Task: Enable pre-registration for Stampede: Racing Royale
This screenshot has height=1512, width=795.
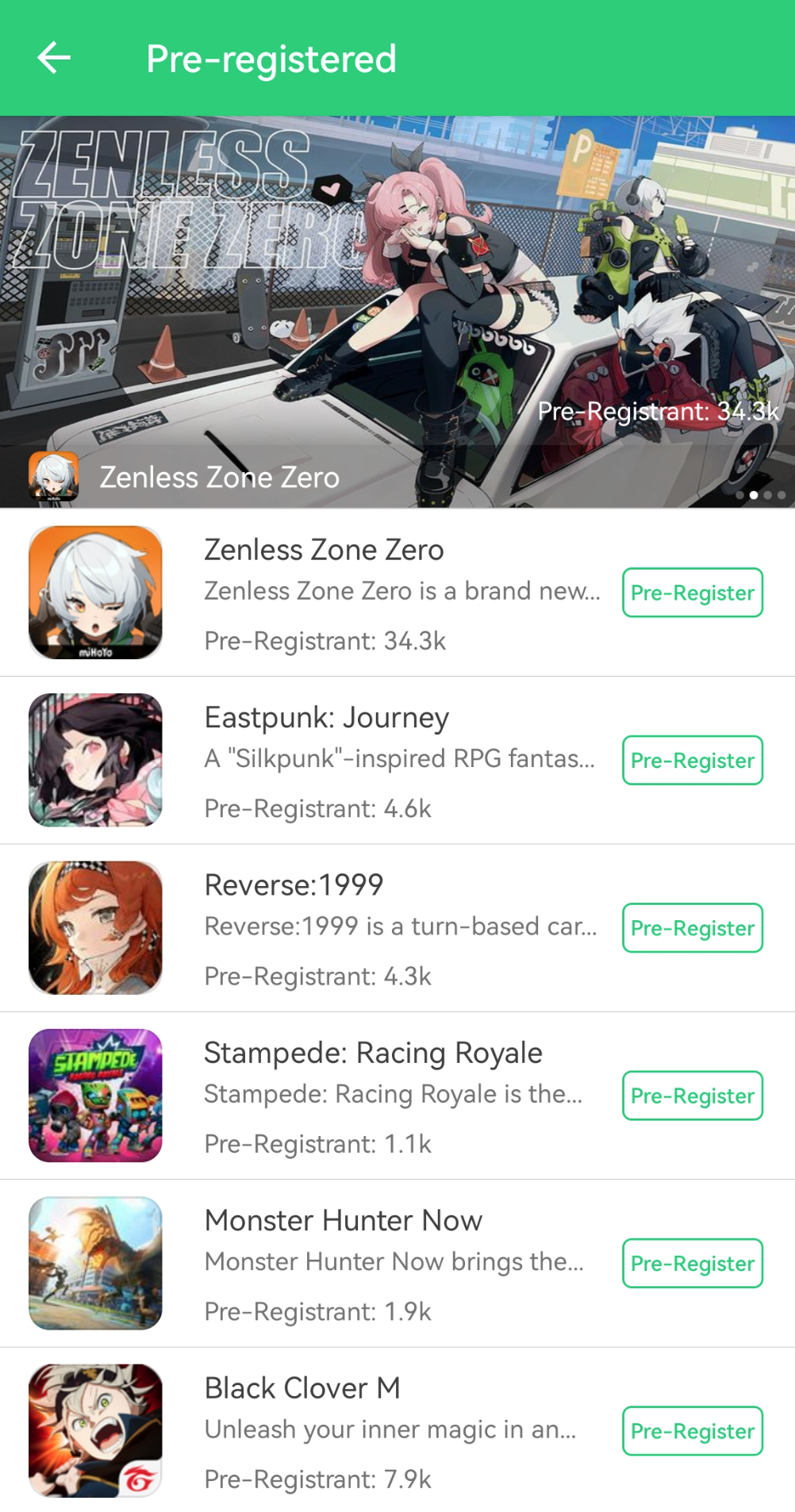Action: click(x=691, y=1096)
